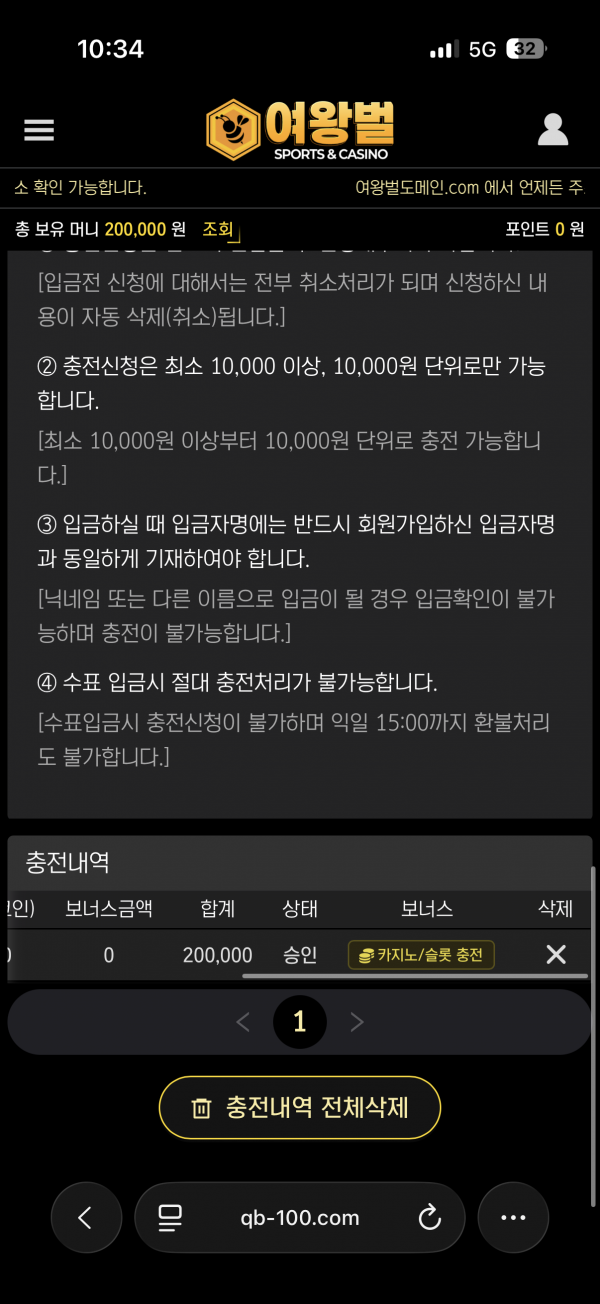The height and width of the screenshot is (1304, 600).
Task: Select page 1 of charge history
Action: 299,1022
